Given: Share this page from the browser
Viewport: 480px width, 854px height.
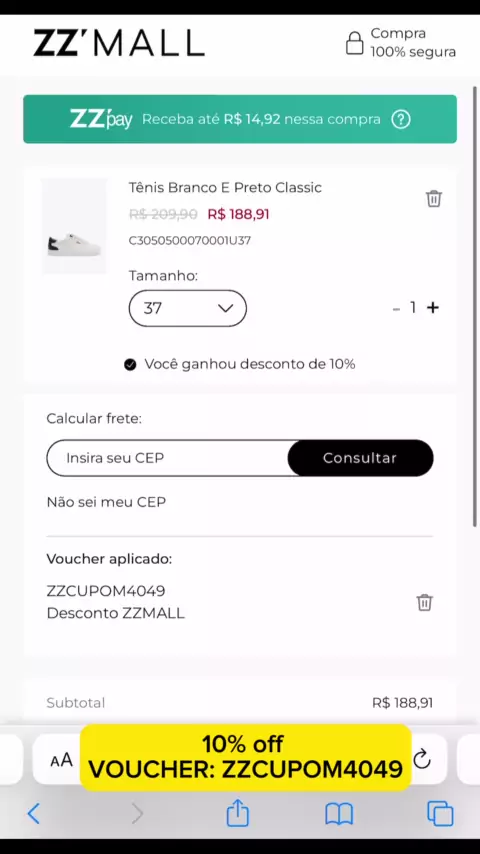Looking at the screenshot, I should (238, 813).
